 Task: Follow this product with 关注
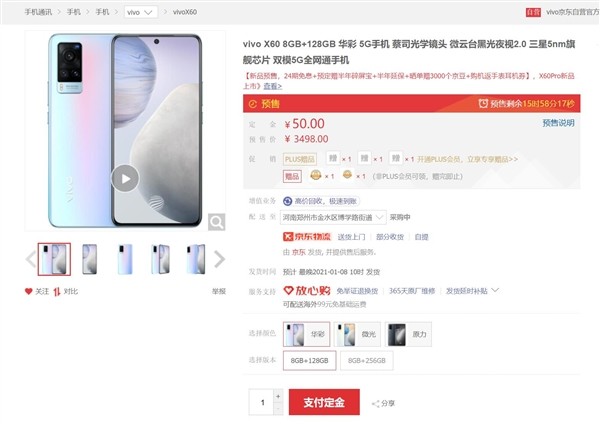point(37,291)
